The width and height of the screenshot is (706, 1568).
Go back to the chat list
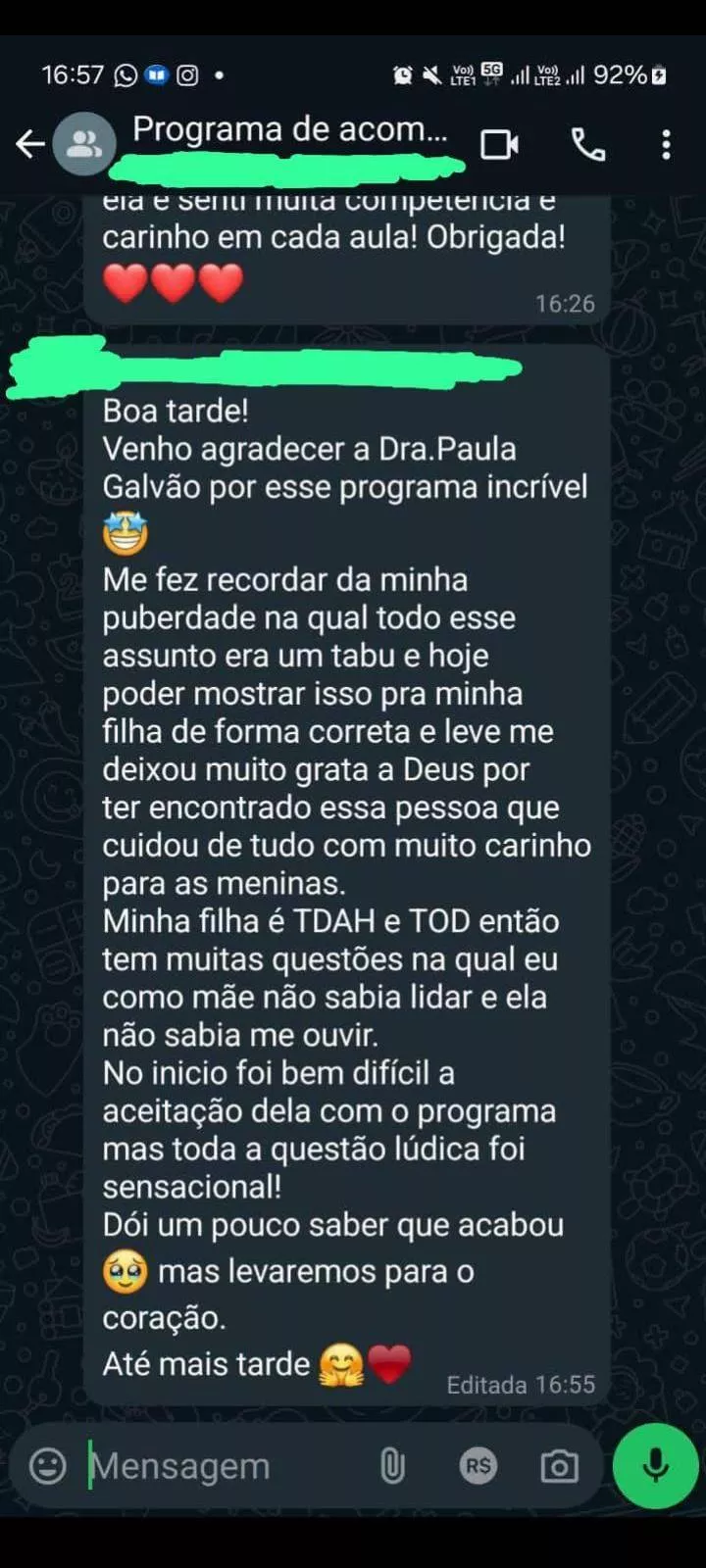coord(29,145)
